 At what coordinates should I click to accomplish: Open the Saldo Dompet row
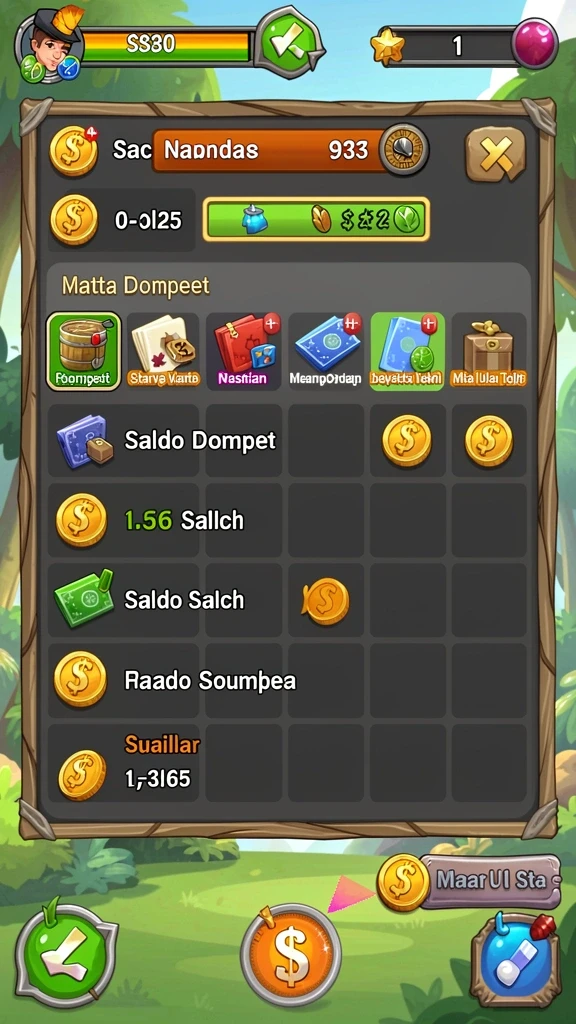pyautogui.click(x=287, y=440)
